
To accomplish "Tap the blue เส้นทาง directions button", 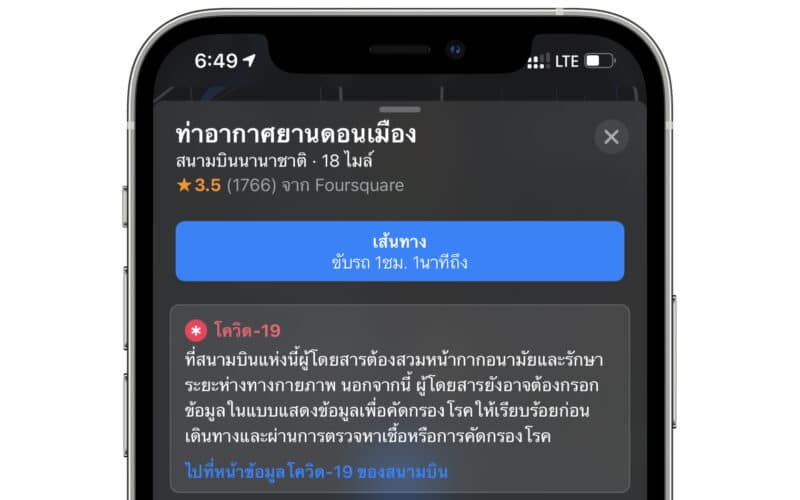I will 400,251.
